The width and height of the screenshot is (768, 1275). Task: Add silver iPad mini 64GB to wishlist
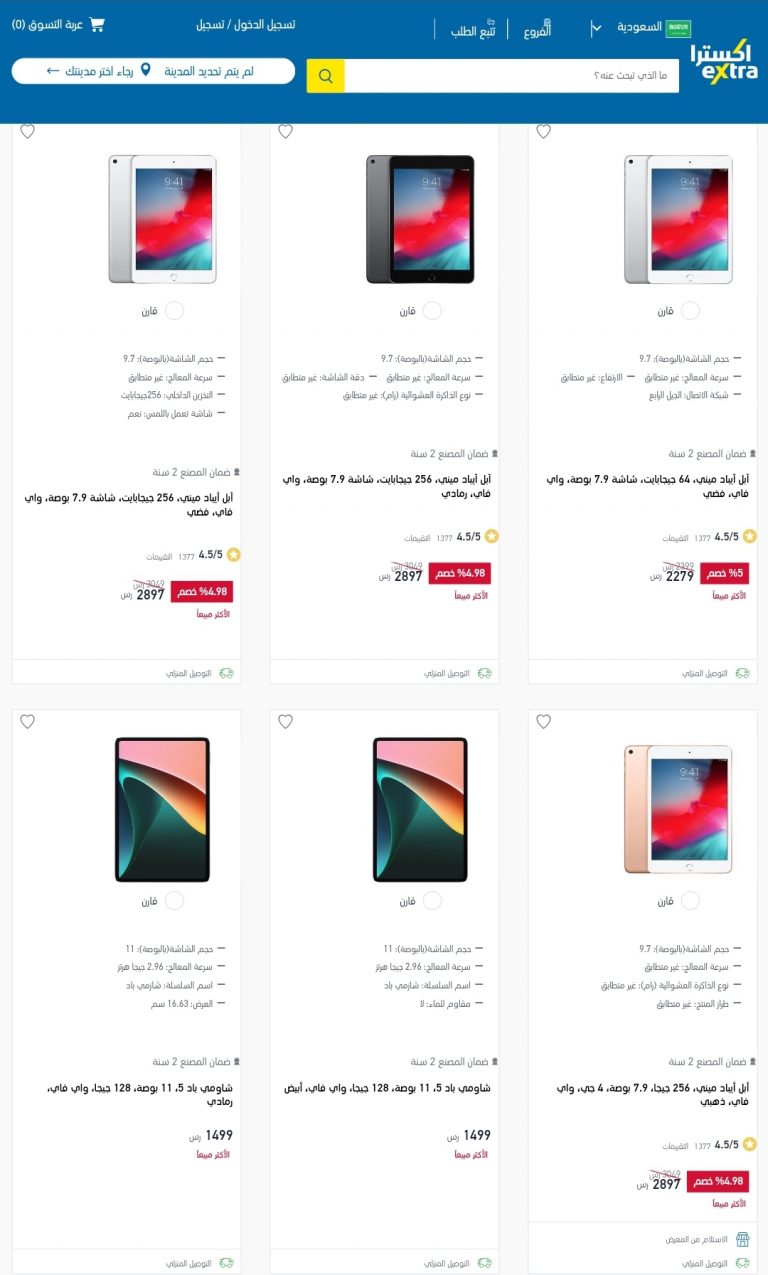pyautogui.click(x=544, y=131)
